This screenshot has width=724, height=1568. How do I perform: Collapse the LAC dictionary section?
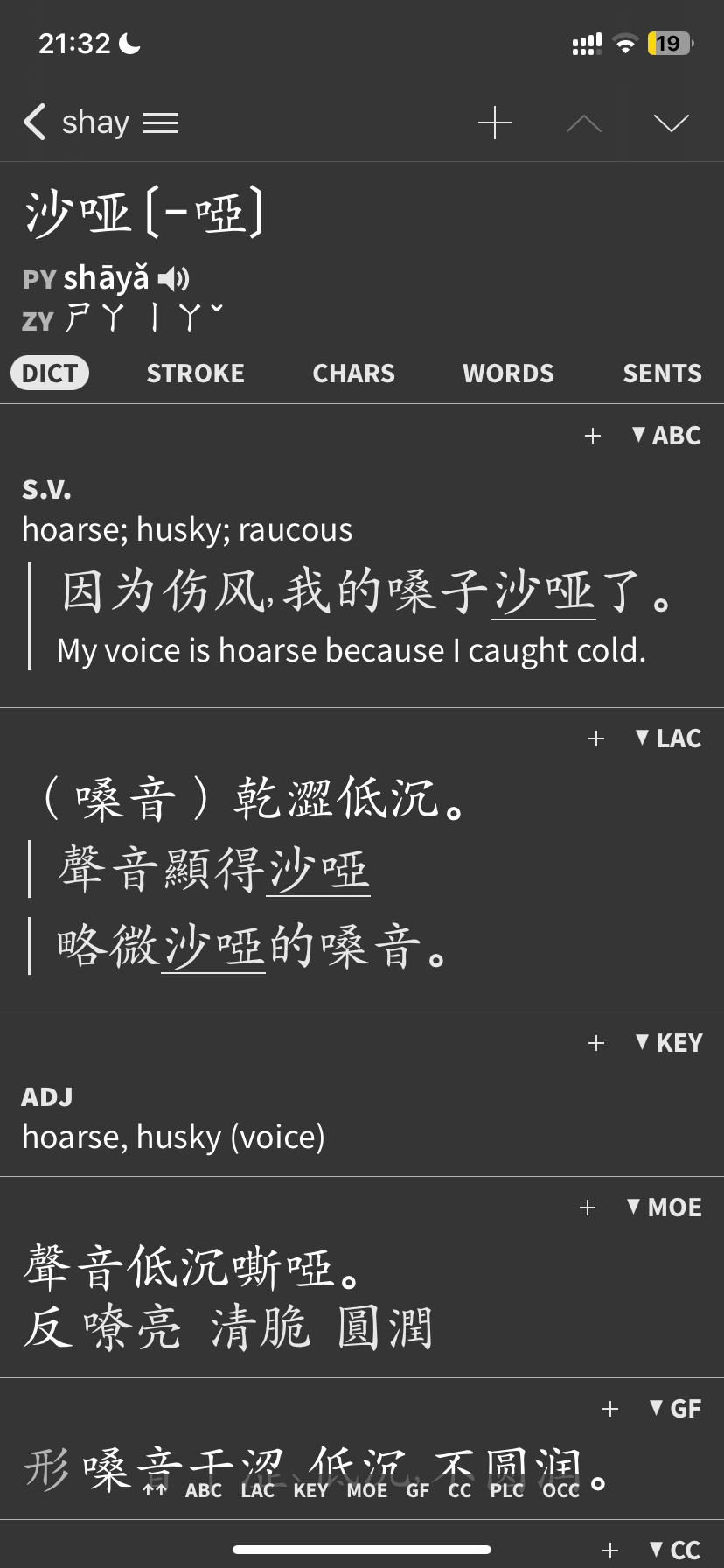[668, 738]
